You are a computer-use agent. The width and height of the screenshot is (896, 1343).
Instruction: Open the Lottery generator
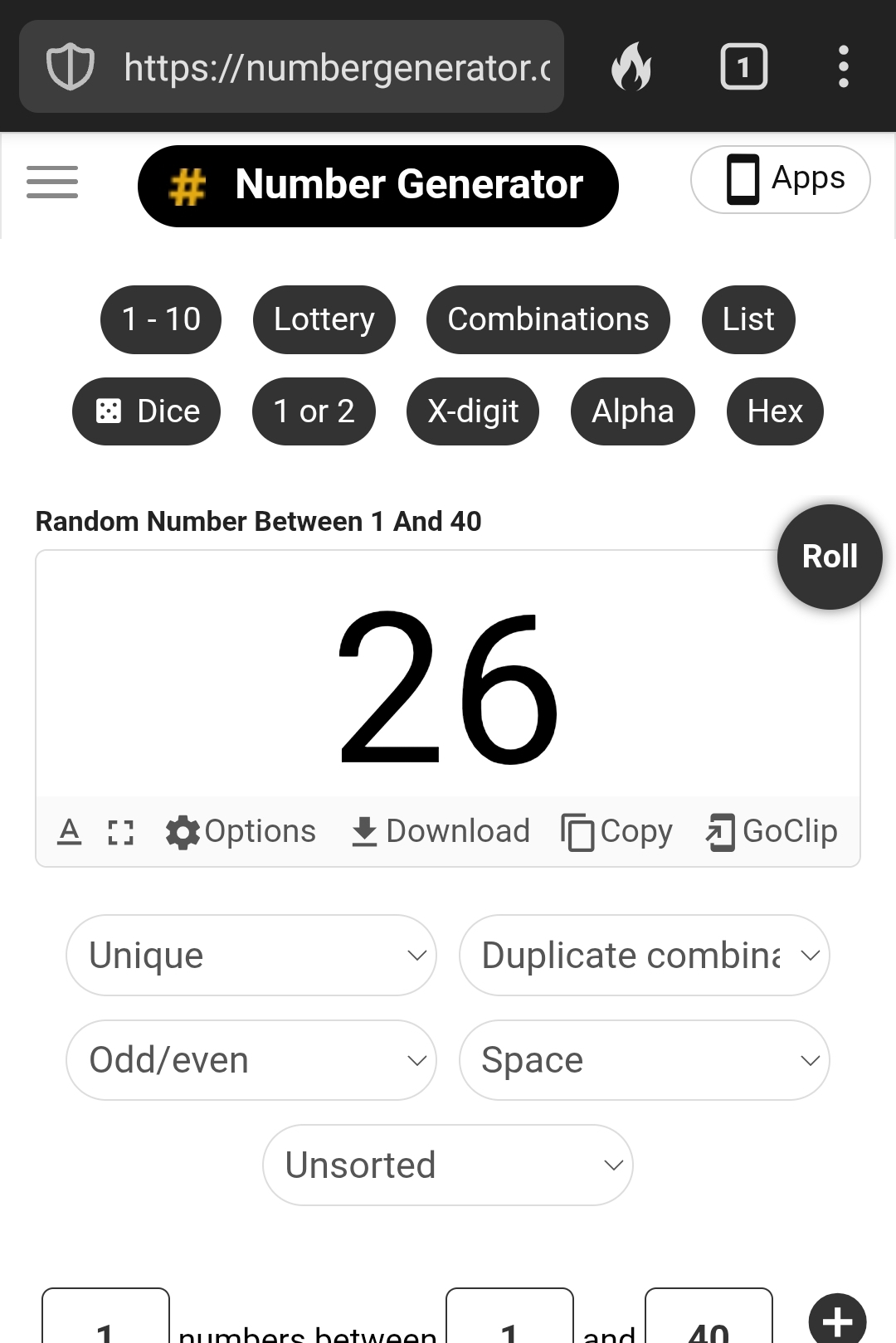(x=324, y=319)
